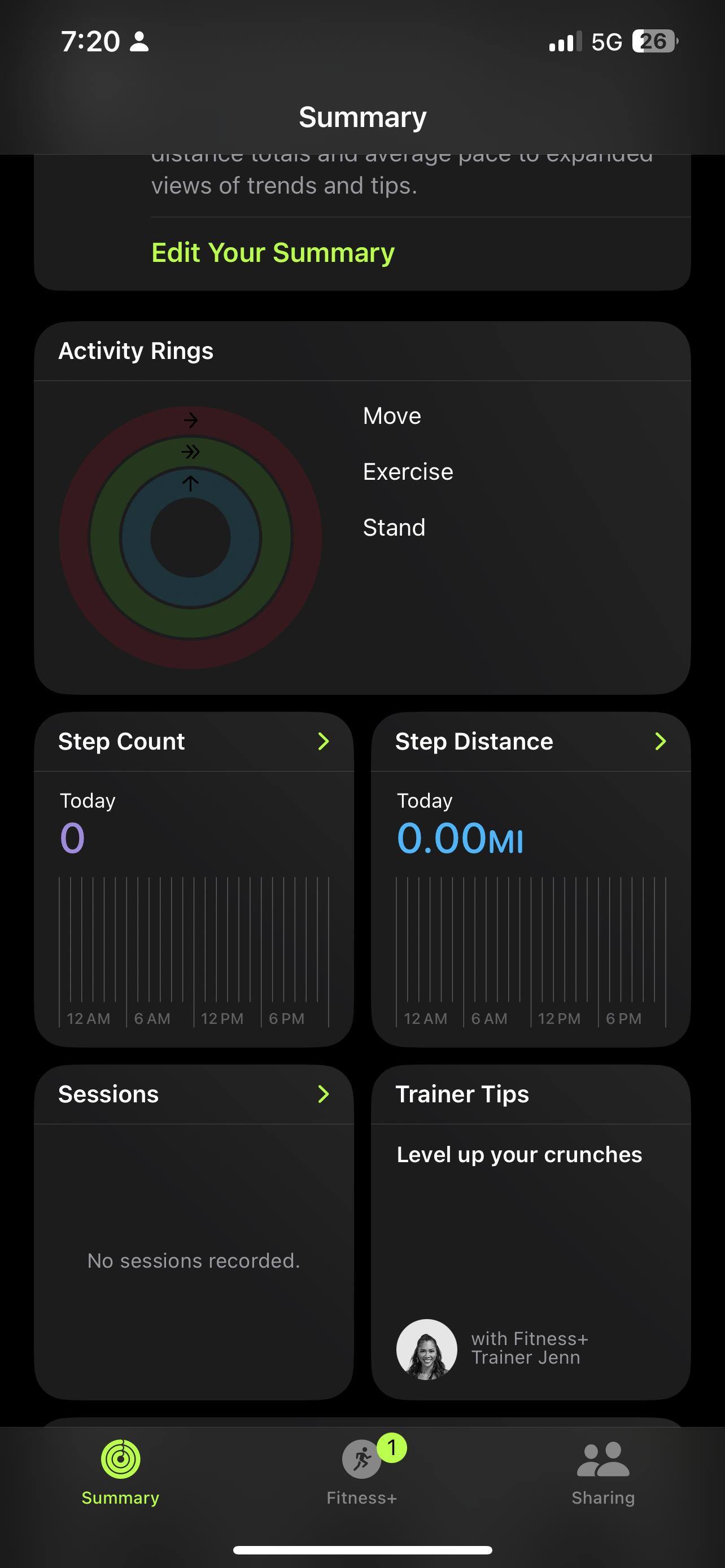Tap the Edit Your Summary link
The width and height of the screenshot is (725, 1568).
273,253
